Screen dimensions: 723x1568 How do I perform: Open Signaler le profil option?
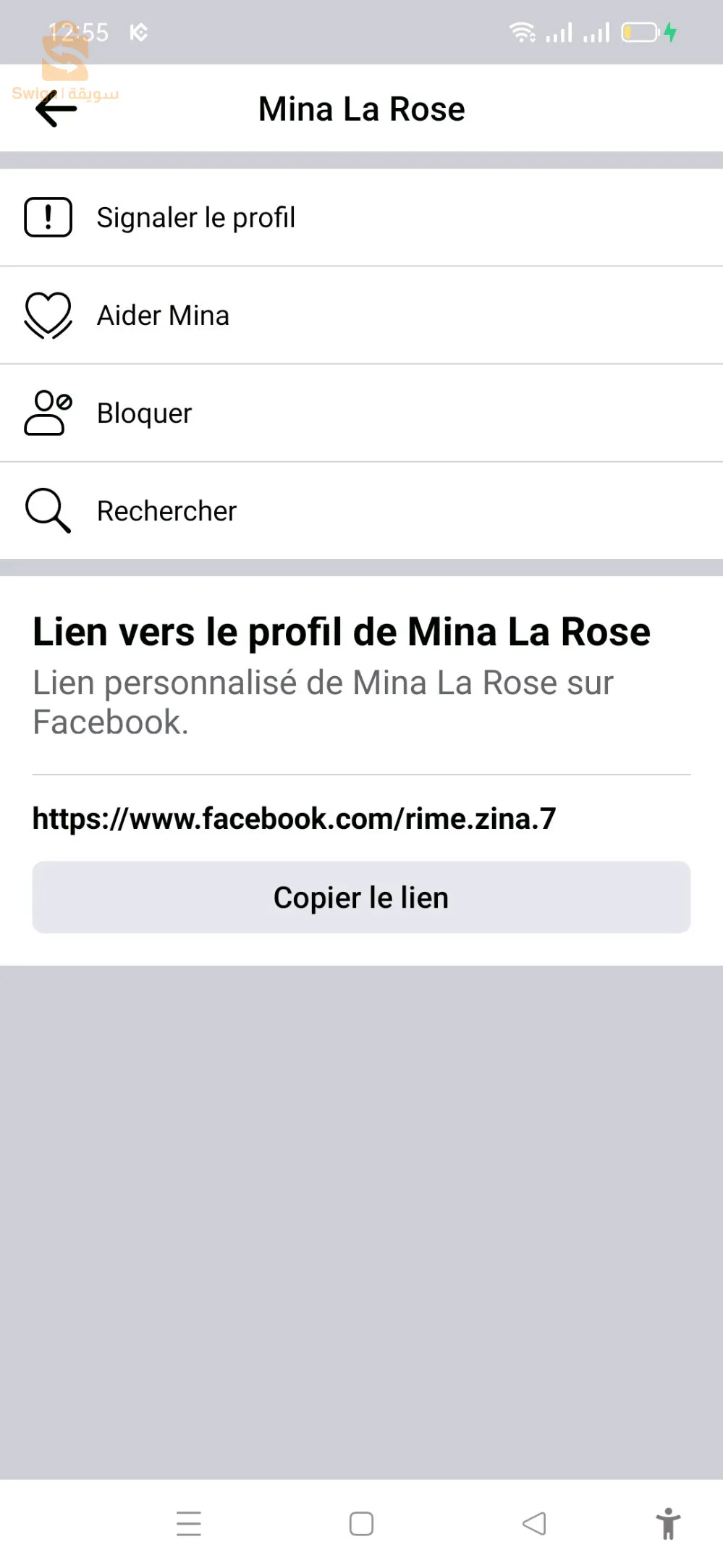pyautogui.click(x=195, y=217)
